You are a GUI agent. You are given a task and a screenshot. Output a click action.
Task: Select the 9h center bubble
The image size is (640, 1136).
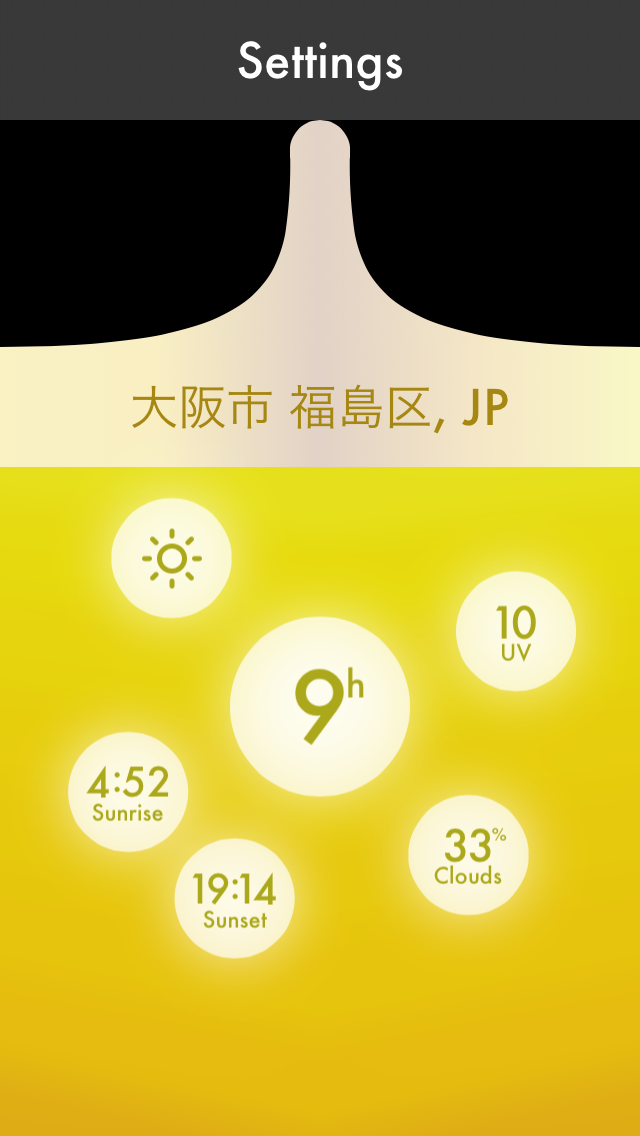click(320, 706)
